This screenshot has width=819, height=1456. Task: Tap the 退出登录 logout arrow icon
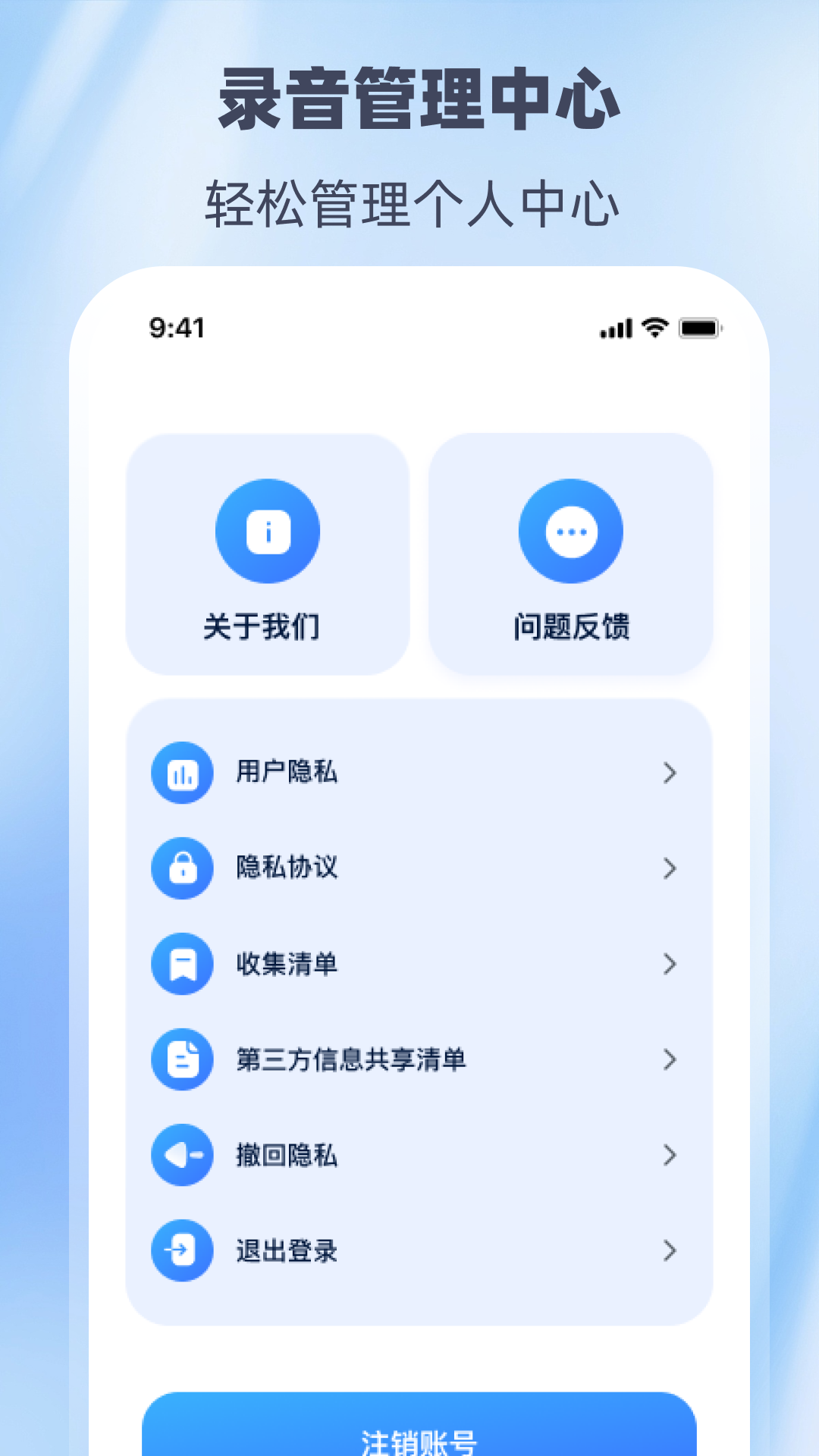click(181, 1250)
